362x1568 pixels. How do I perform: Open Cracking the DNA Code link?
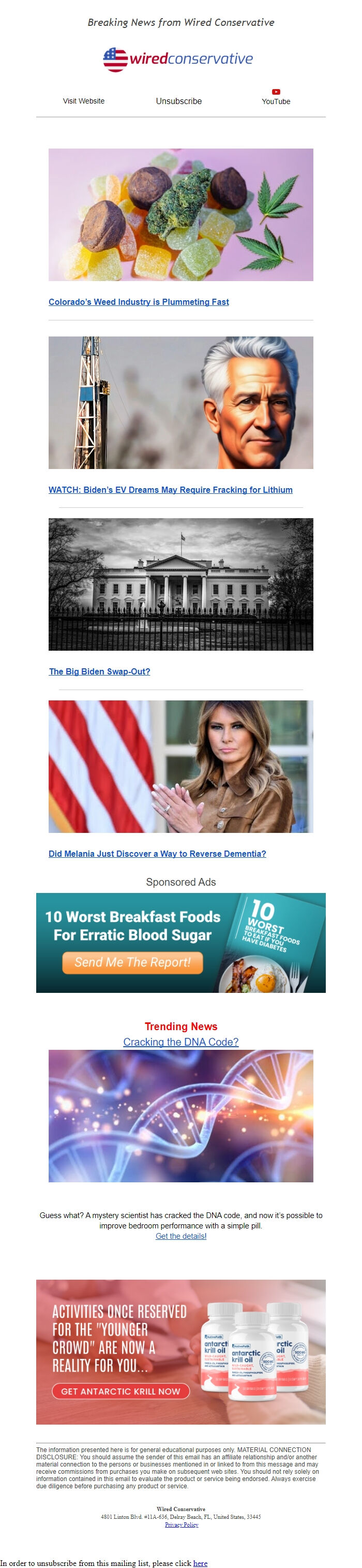coord(180,1042)
